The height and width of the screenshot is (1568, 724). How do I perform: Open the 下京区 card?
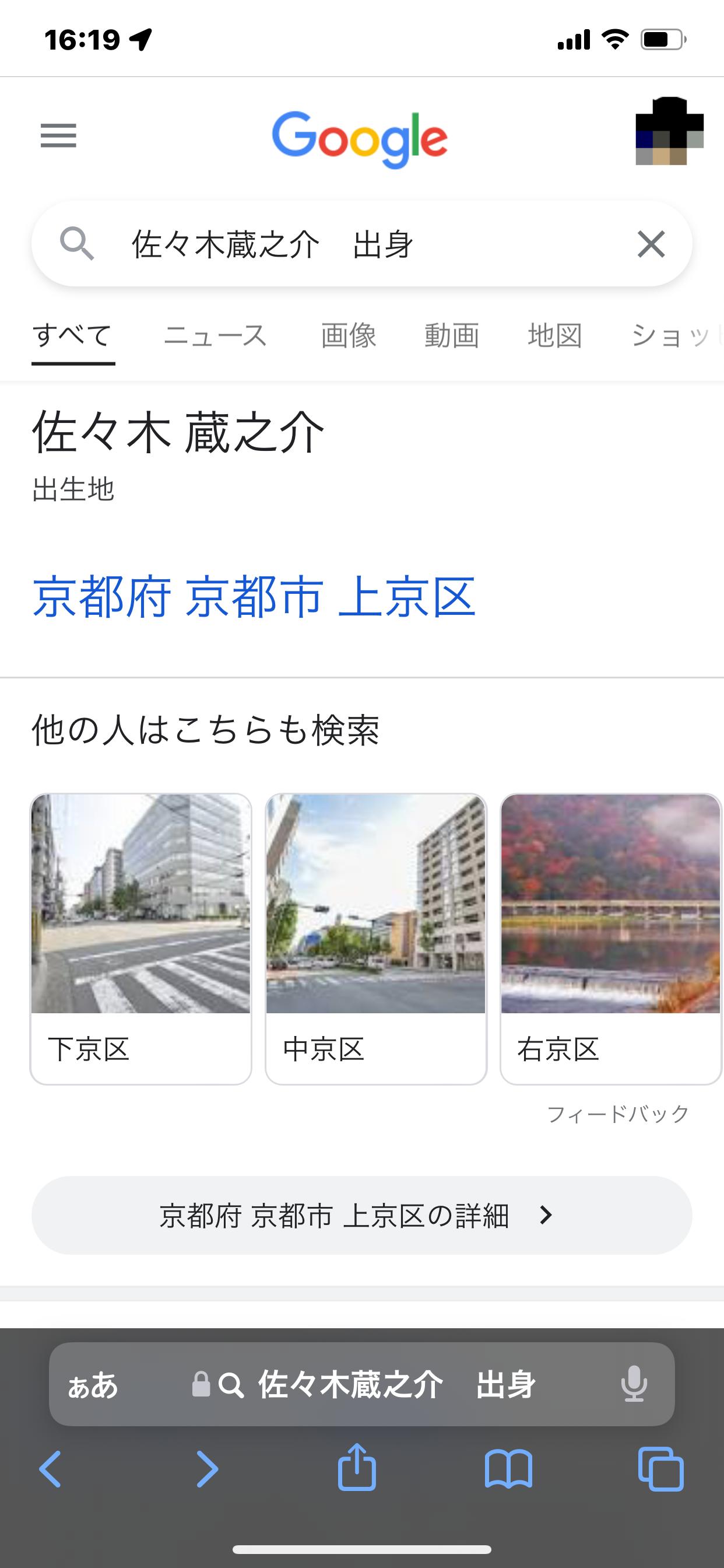pyautogui.click(x=140, y=939)
